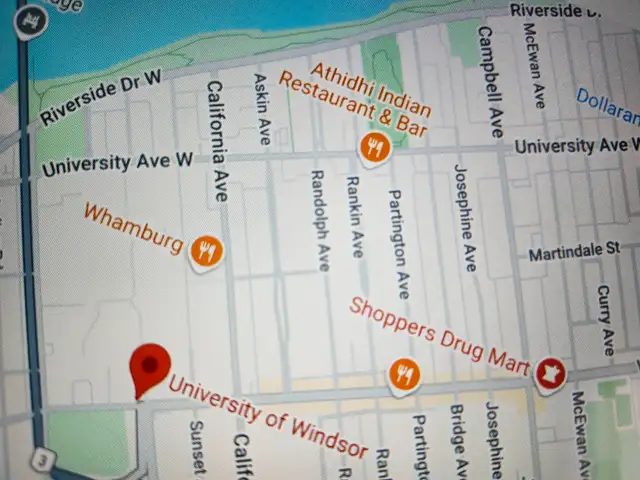Screen dimensions: 640x480
Task: Open Athidhi Indian Restaurant & Bar marker
Action: pyautogui.click(x=374, y=149)
